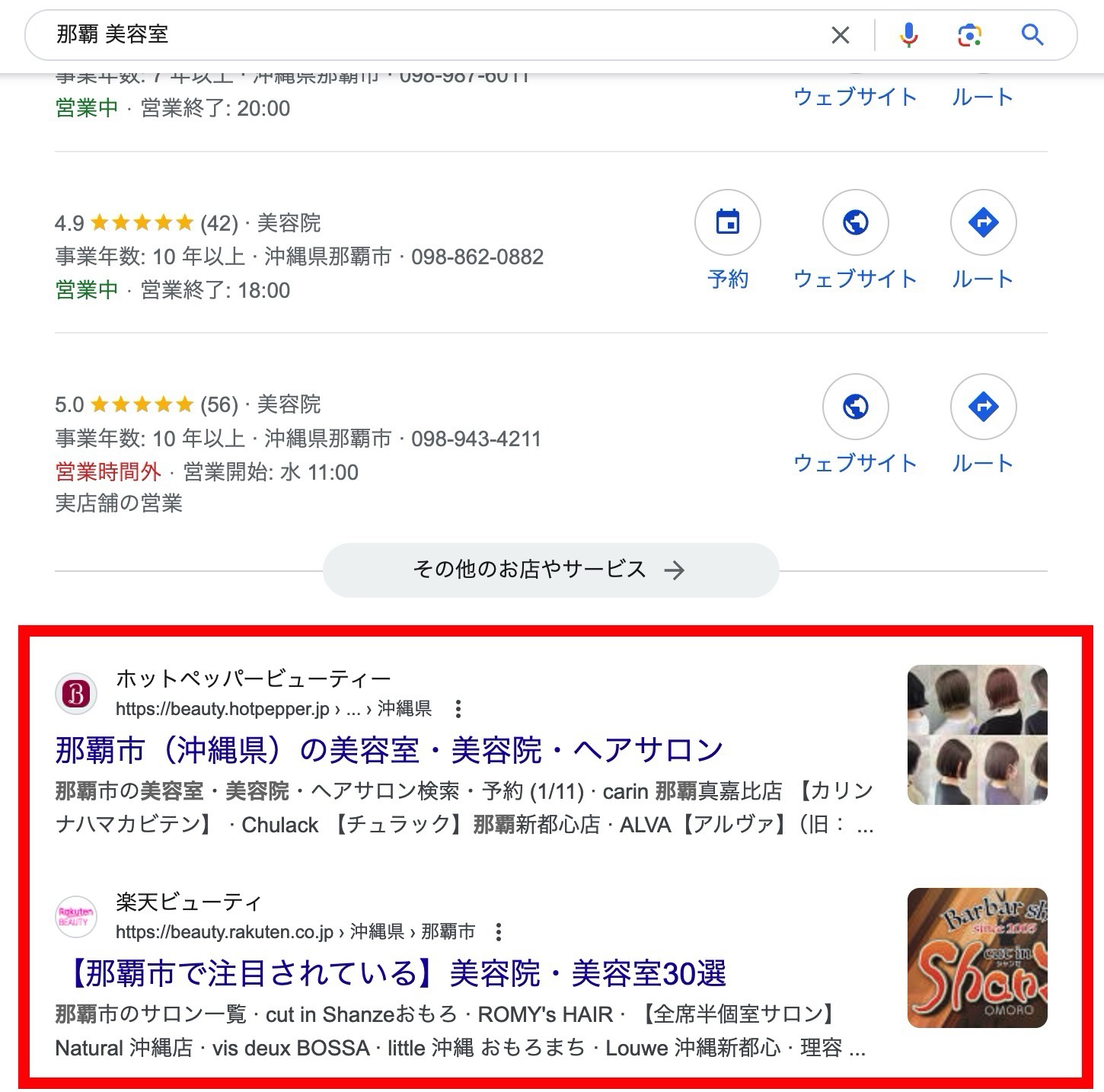Screen dimensions: 1104x1092
Task: Tap the Shanze thumbnail of the Rakuten result
Action: (977, 957)
